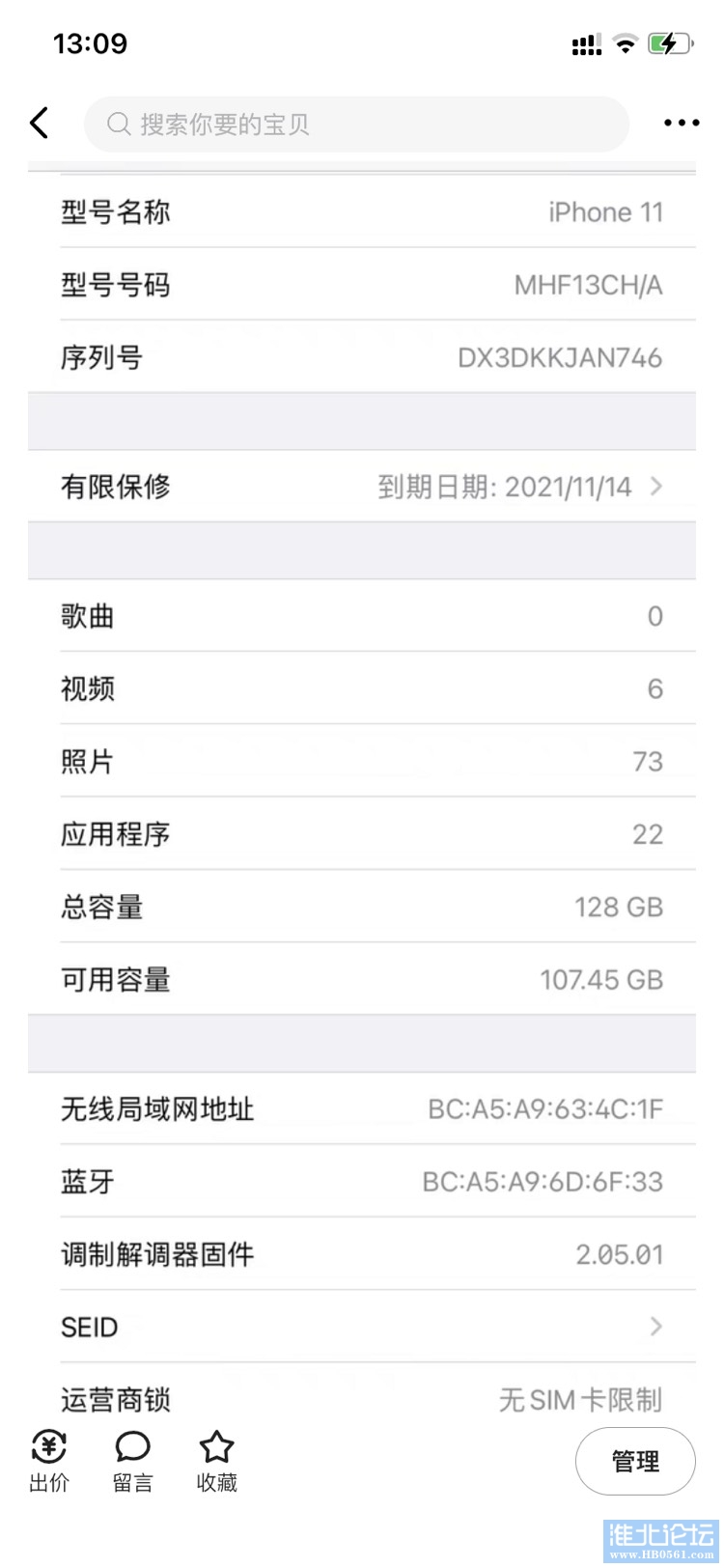Viewport: 724px width, 1568px height.
Task: Add this listing to 收藏 favorites
Action: click(216, 1461)
